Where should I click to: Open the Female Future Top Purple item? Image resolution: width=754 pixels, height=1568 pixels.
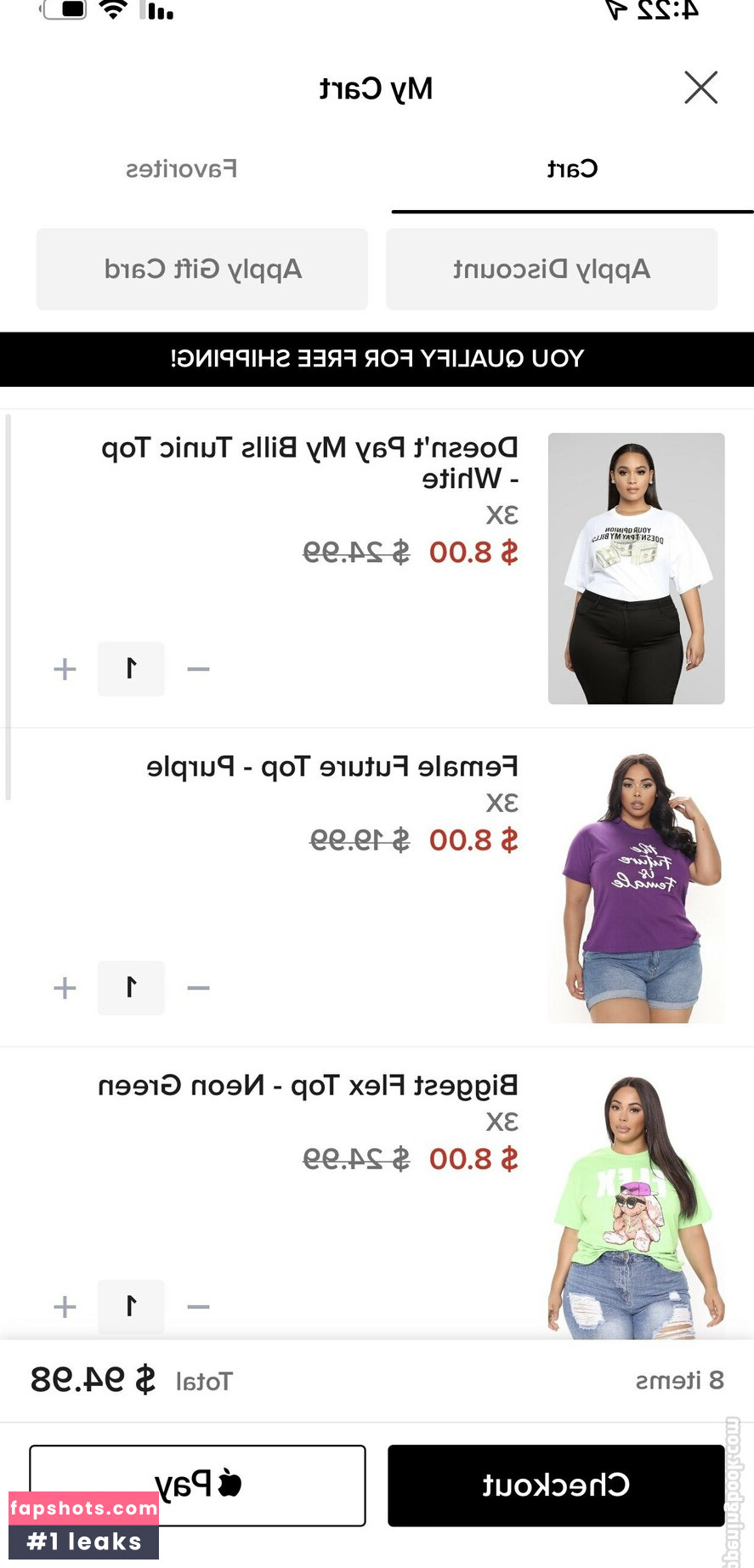point(636,887)
